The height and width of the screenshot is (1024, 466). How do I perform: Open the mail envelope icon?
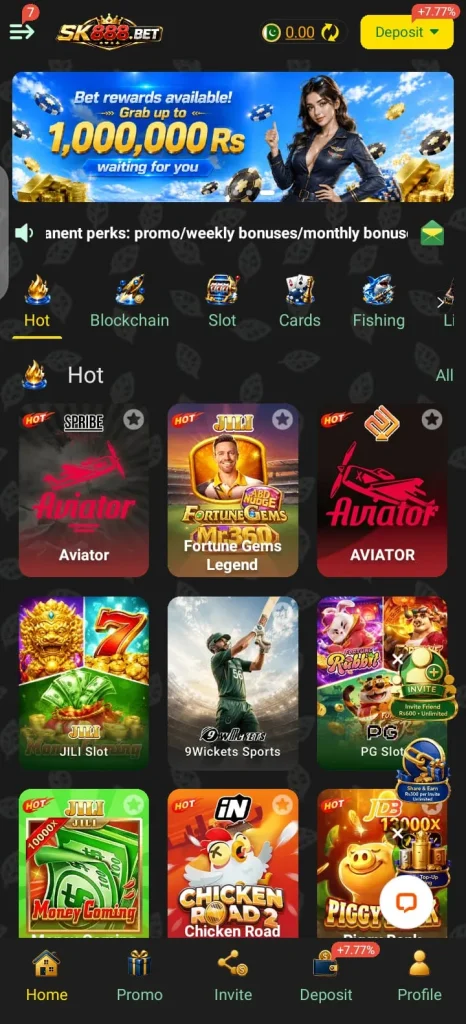[x=432, y=233]
